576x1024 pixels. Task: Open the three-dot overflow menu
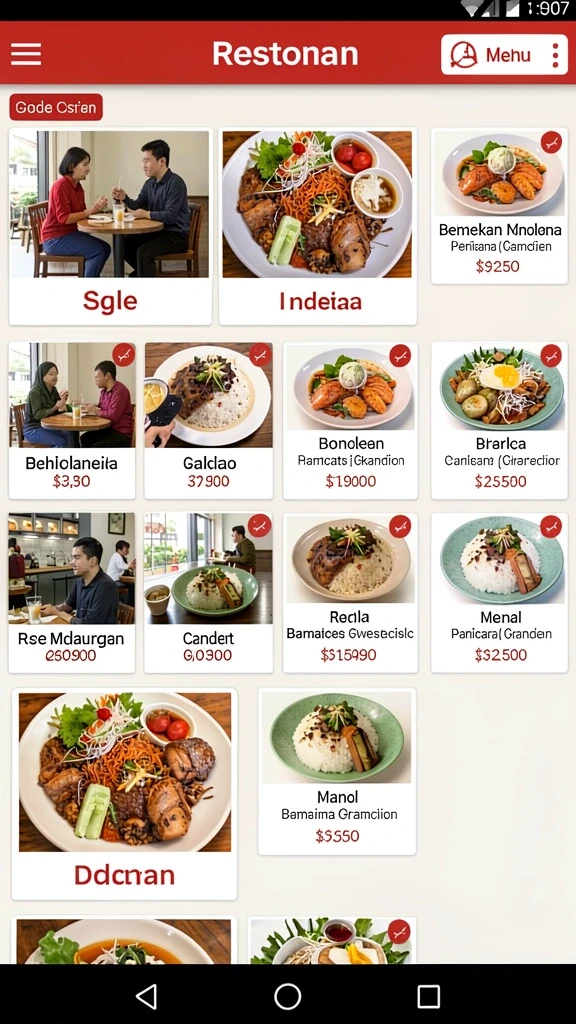556,55
